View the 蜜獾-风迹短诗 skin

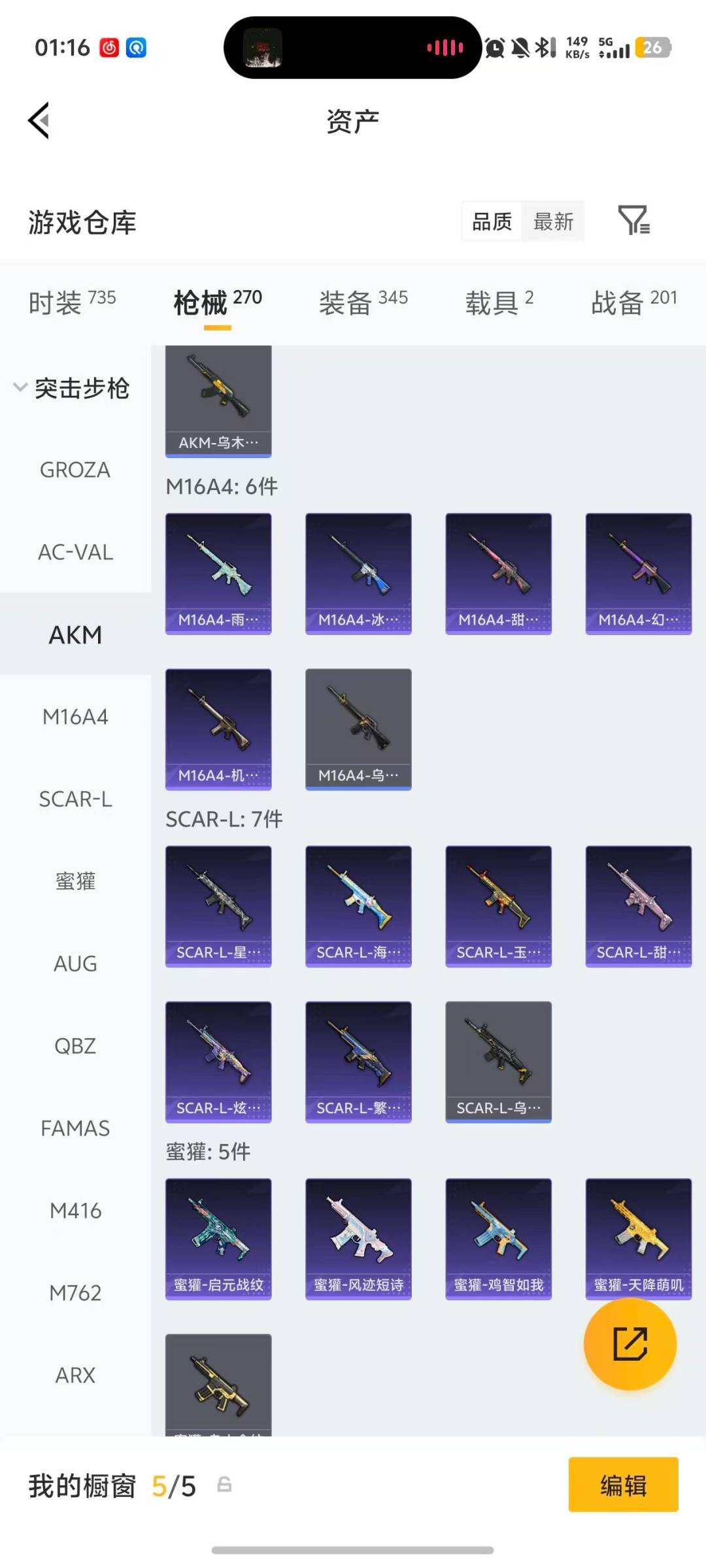358,1238
